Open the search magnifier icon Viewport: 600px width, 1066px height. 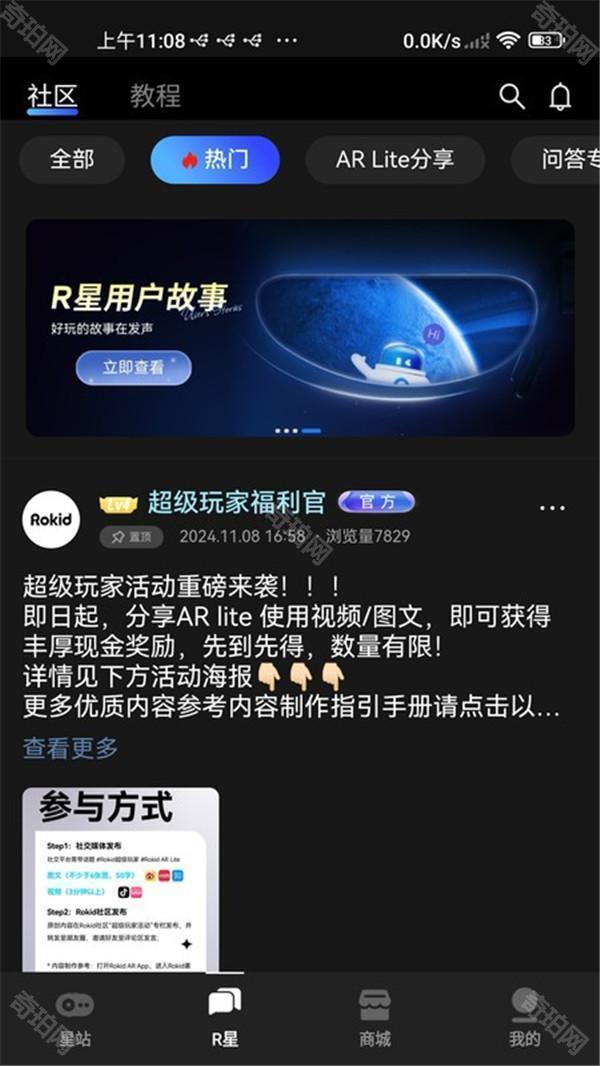(512, 97)
